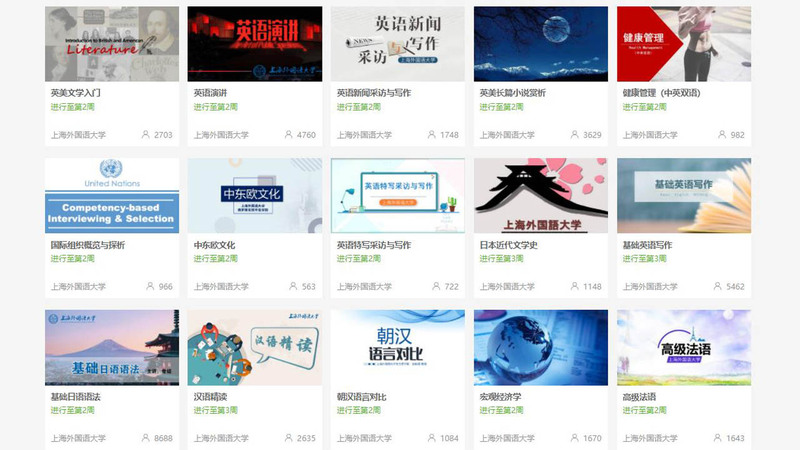Select the 汉语精读 course card

click(x=255, y=348)
